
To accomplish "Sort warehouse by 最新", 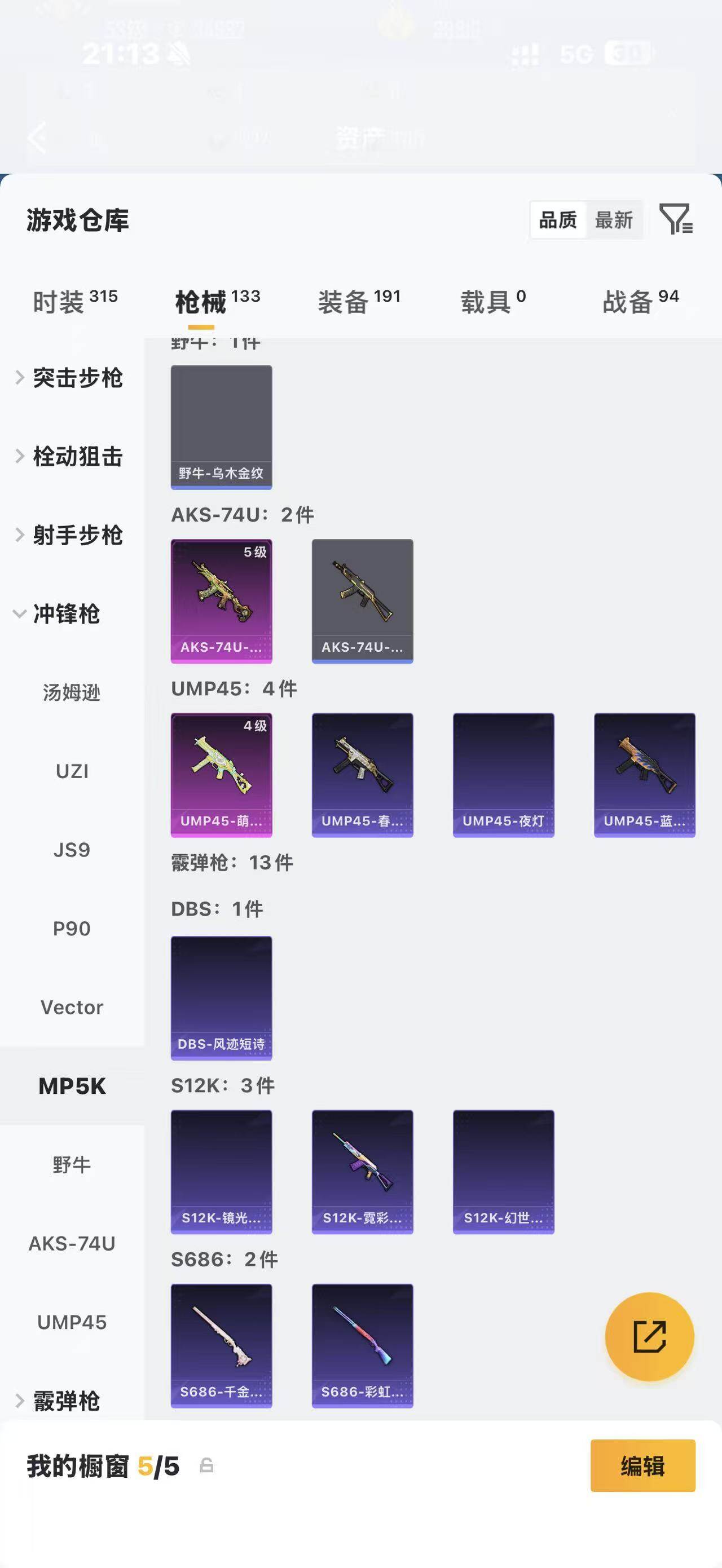I will pyautogui.click(x=614, y=220).
